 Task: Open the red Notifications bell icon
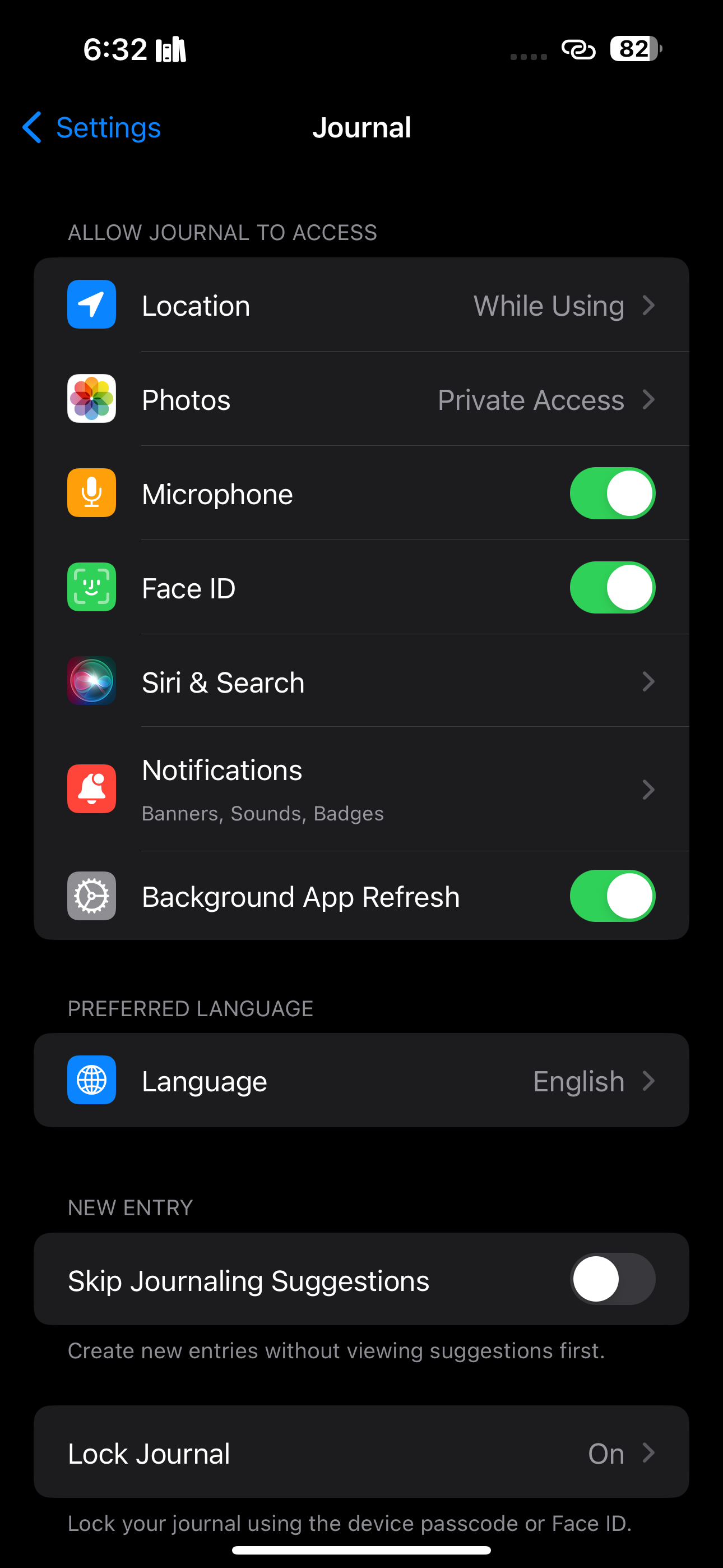pyautogui.click(x=91, y=789)
